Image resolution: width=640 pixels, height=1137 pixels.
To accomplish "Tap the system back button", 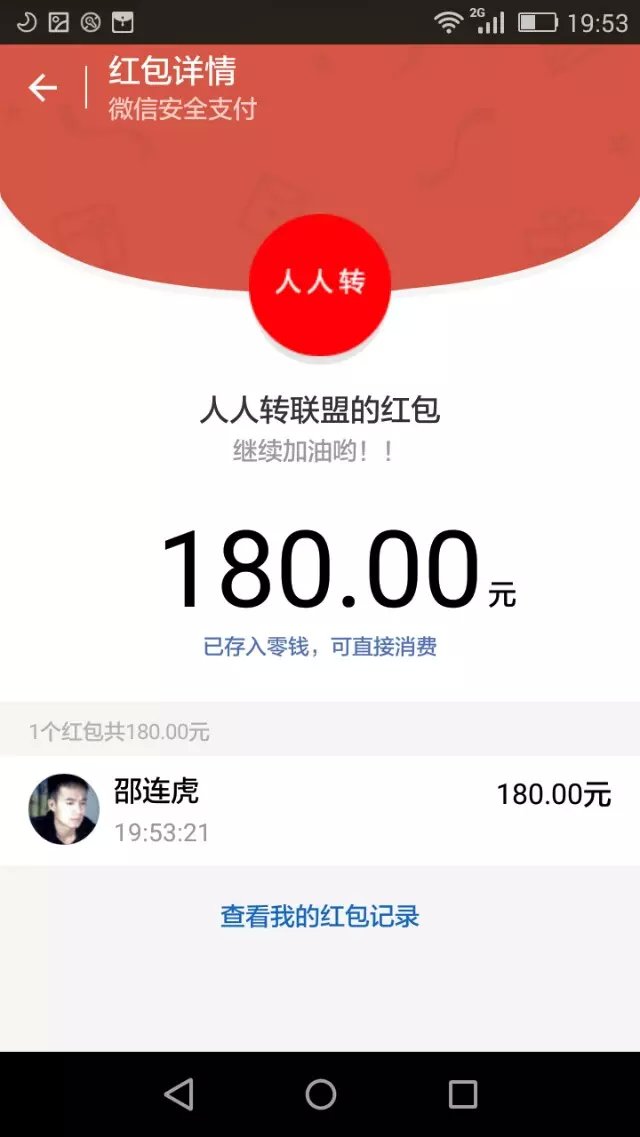I will click(179, 1094).
